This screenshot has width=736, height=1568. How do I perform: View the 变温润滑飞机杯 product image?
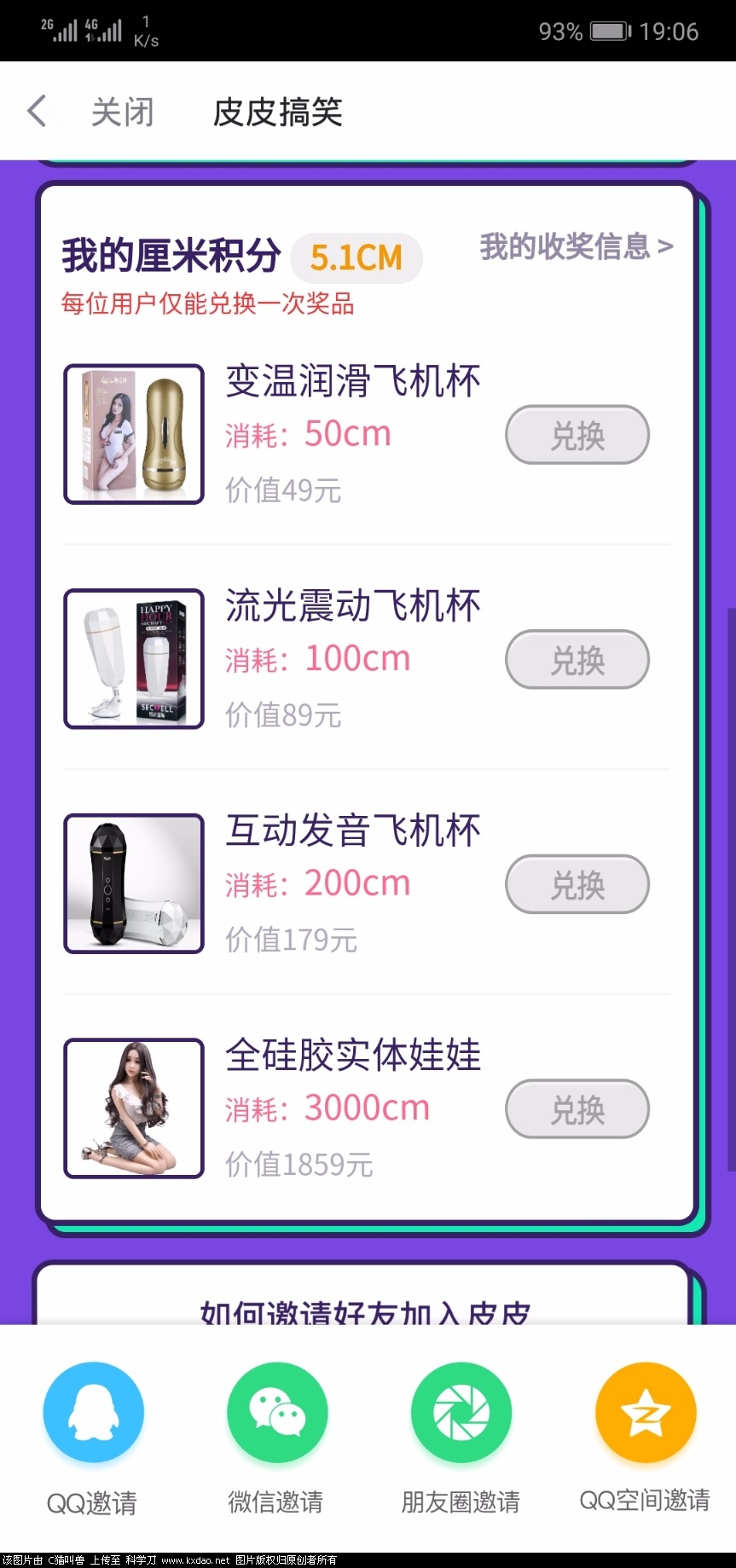coord(133,434)
